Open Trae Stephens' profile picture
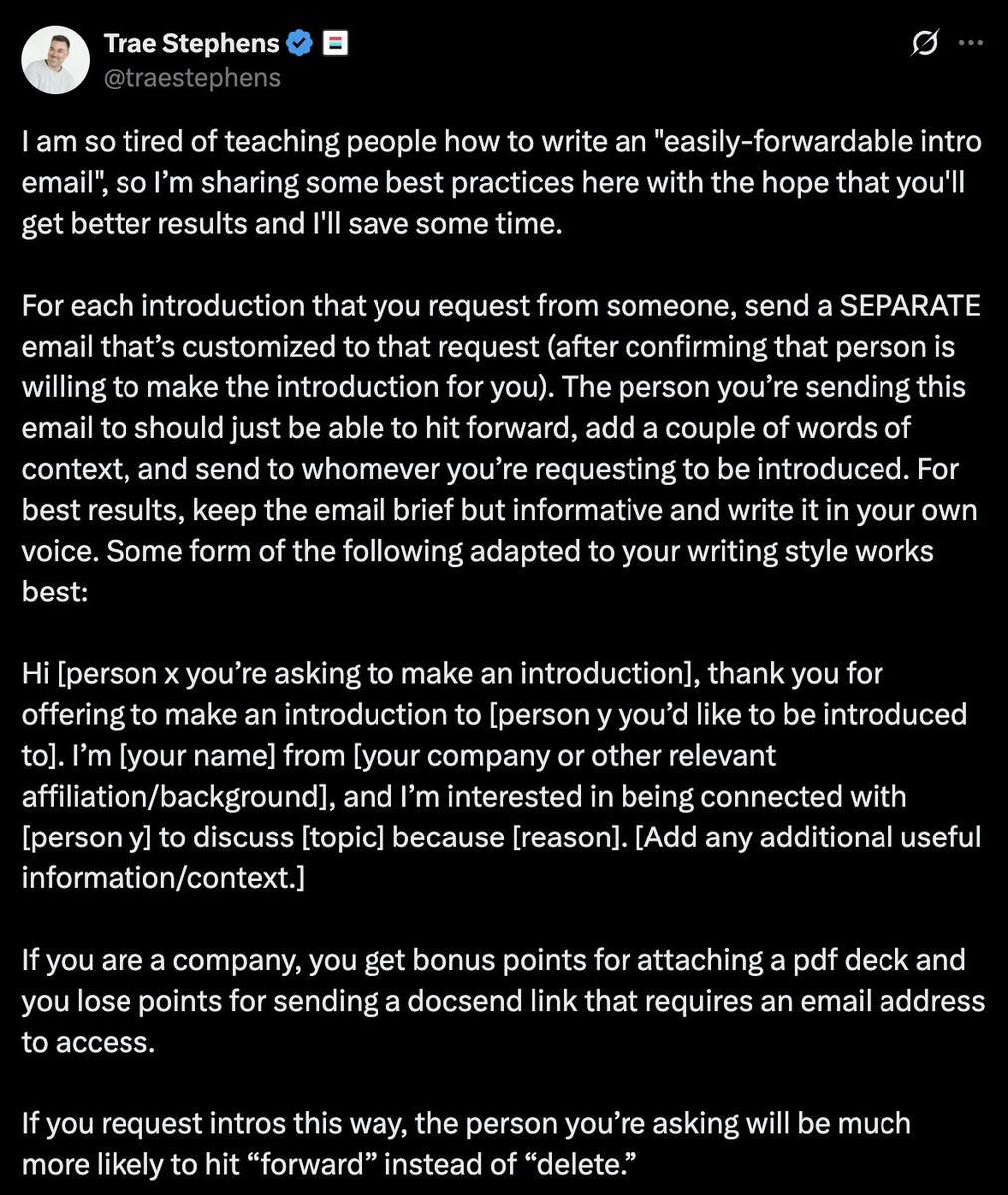The width and height of the screenshot is (1008, 1195). click(x=56, y=60)
